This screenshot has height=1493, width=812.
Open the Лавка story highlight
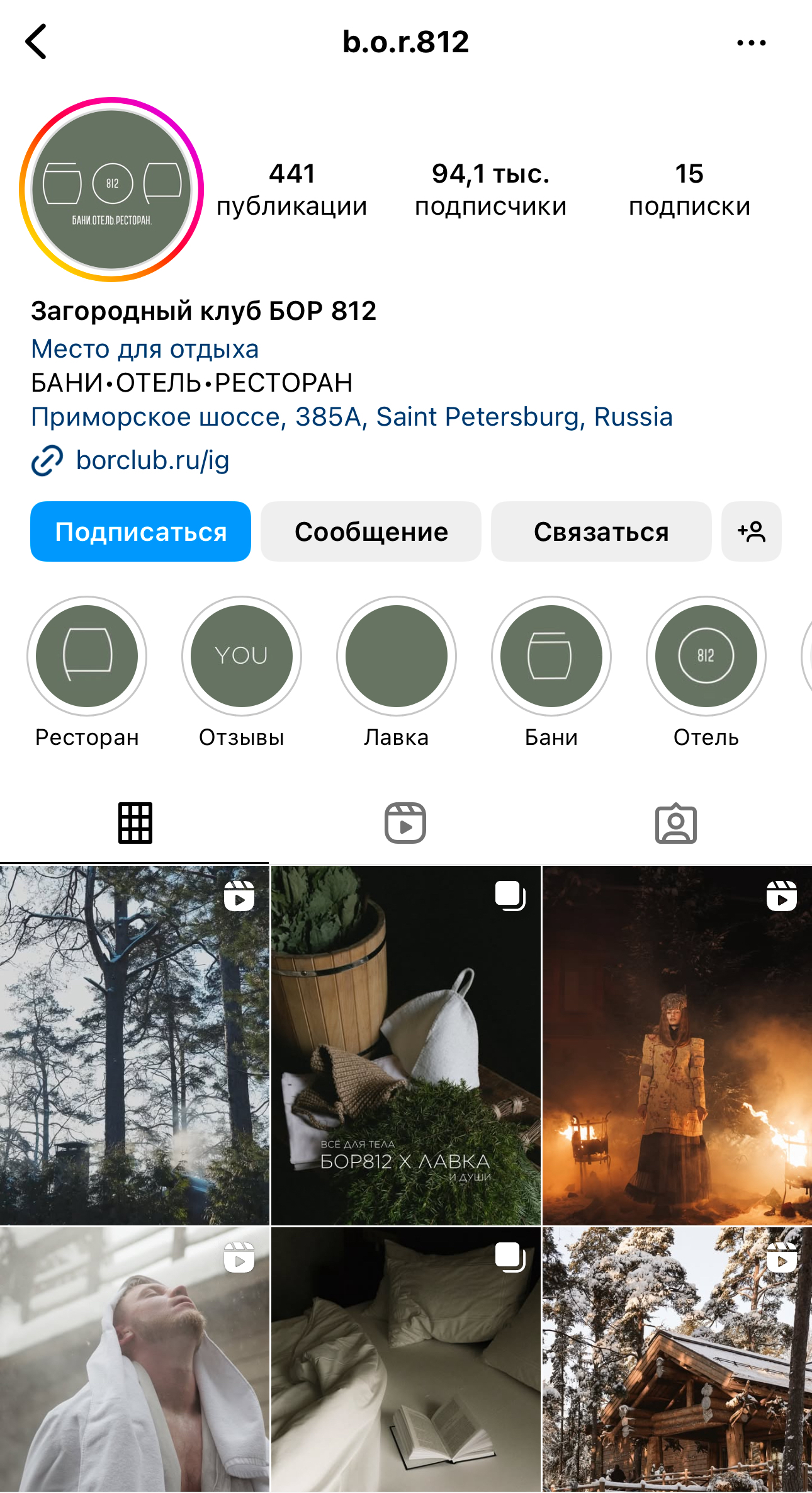397,656
